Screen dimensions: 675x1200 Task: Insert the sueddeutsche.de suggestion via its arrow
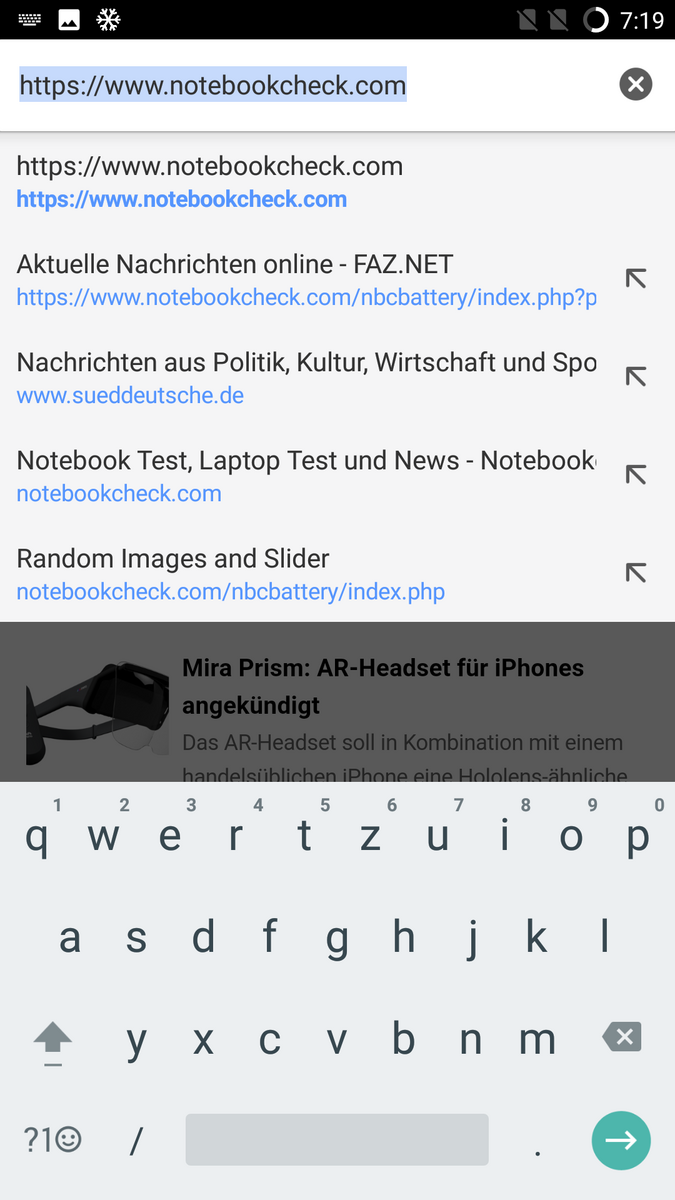(635, 377)
